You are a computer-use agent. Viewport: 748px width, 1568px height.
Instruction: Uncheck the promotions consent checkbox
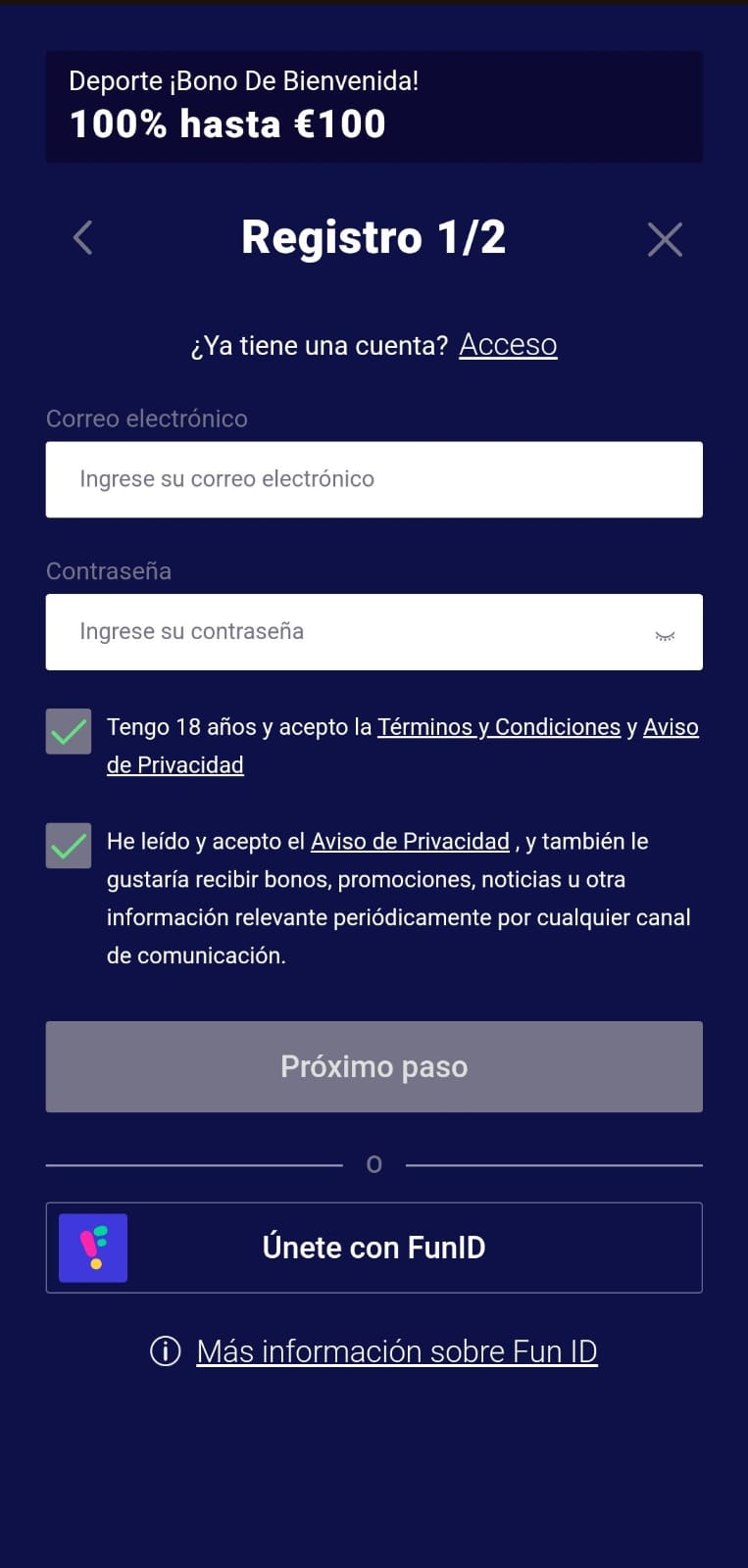coord(69,846)
